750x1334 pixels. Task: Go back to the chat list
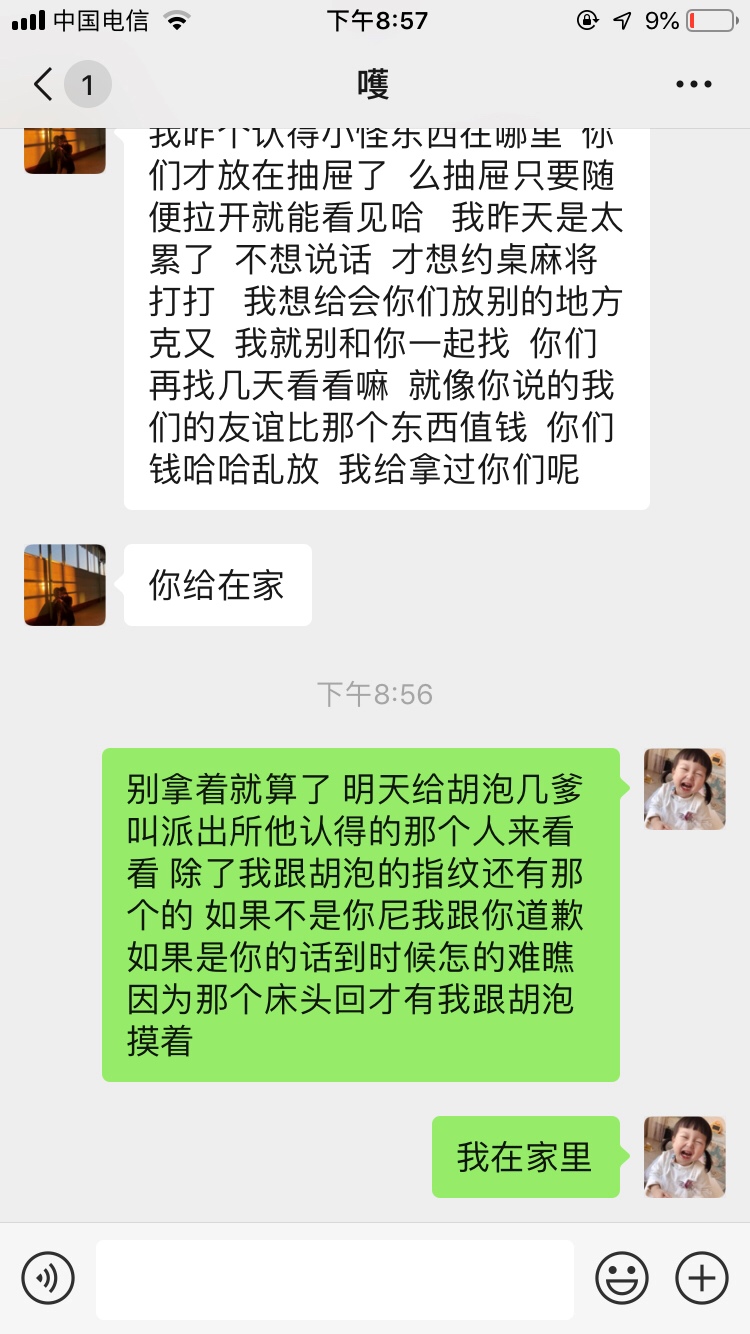click(45, 85)
